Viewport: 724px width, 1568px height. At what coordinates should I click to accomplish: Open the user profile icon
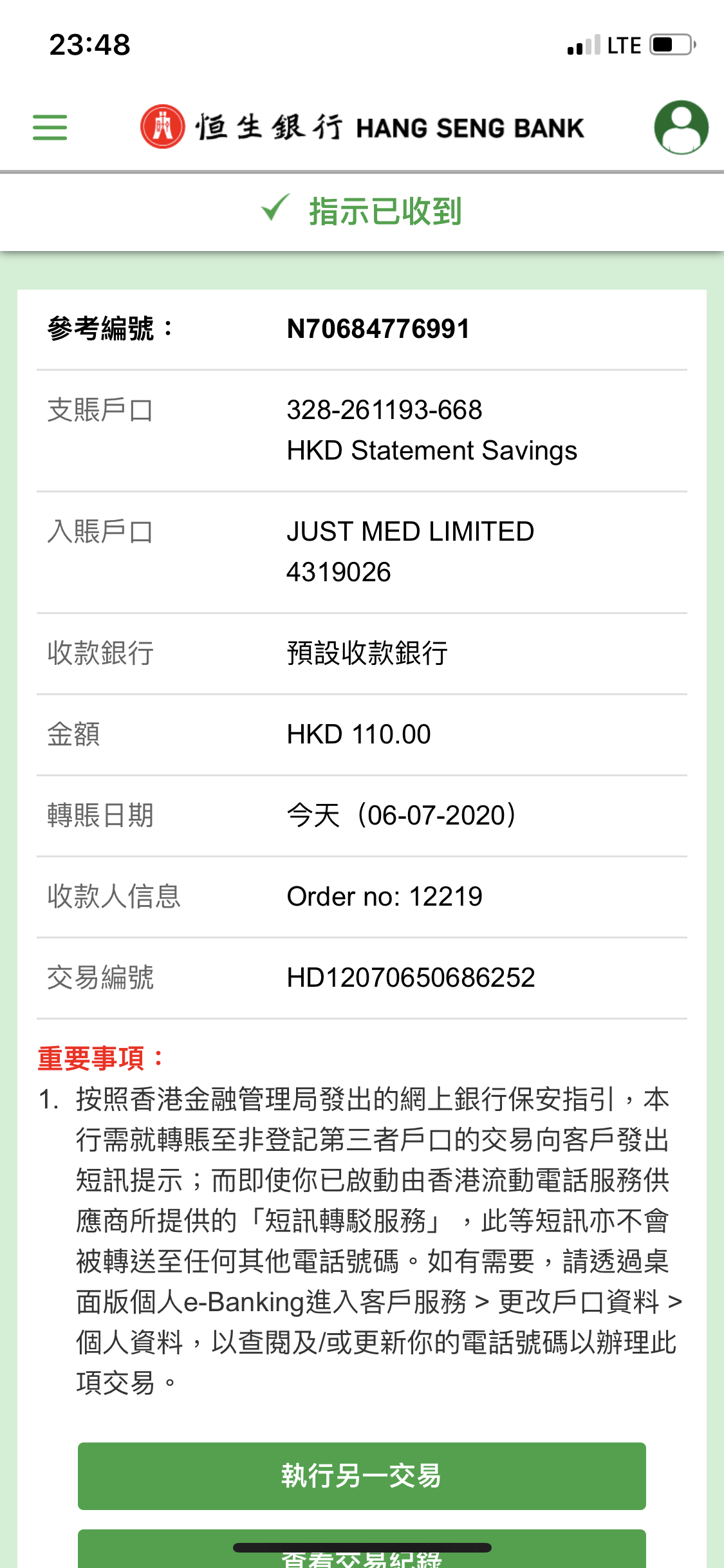coord(681,127)
